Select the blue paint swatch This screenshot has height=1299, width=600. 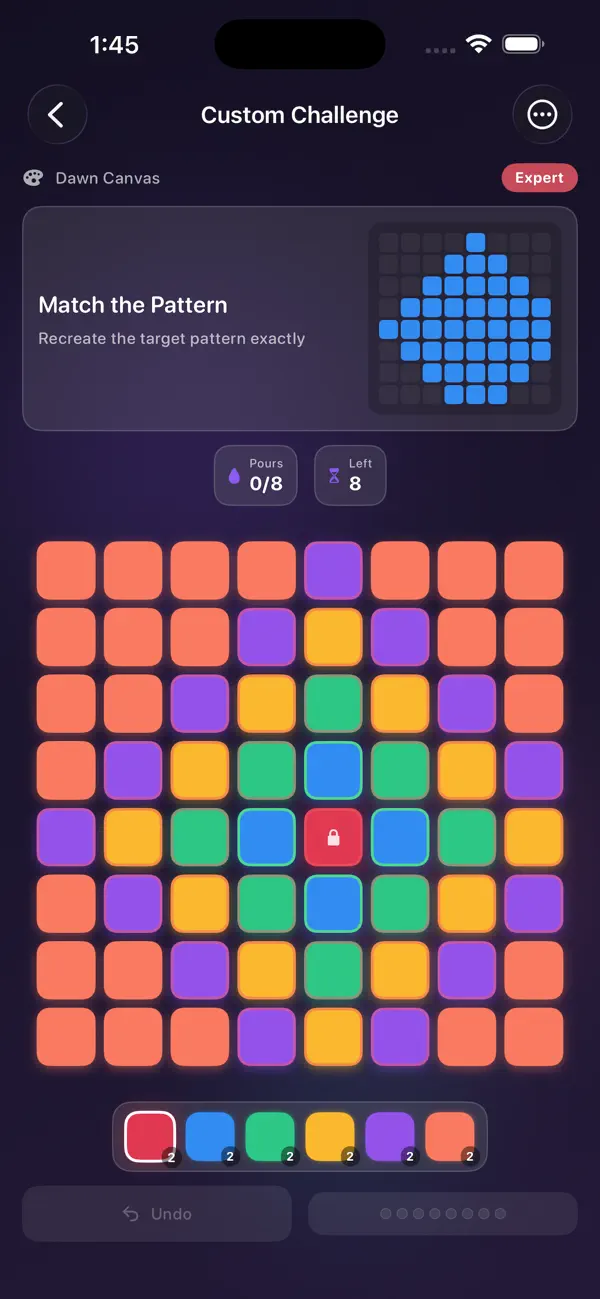210,1137
